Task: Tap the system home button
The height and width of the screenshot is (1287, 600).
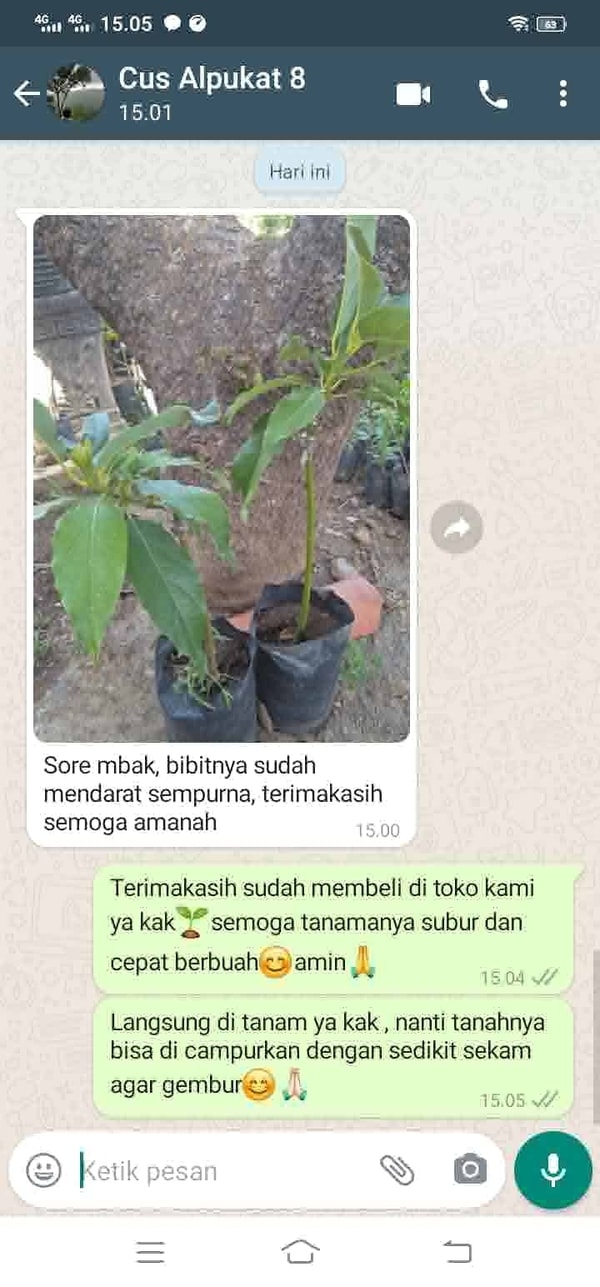Action: pos(300,1251)
